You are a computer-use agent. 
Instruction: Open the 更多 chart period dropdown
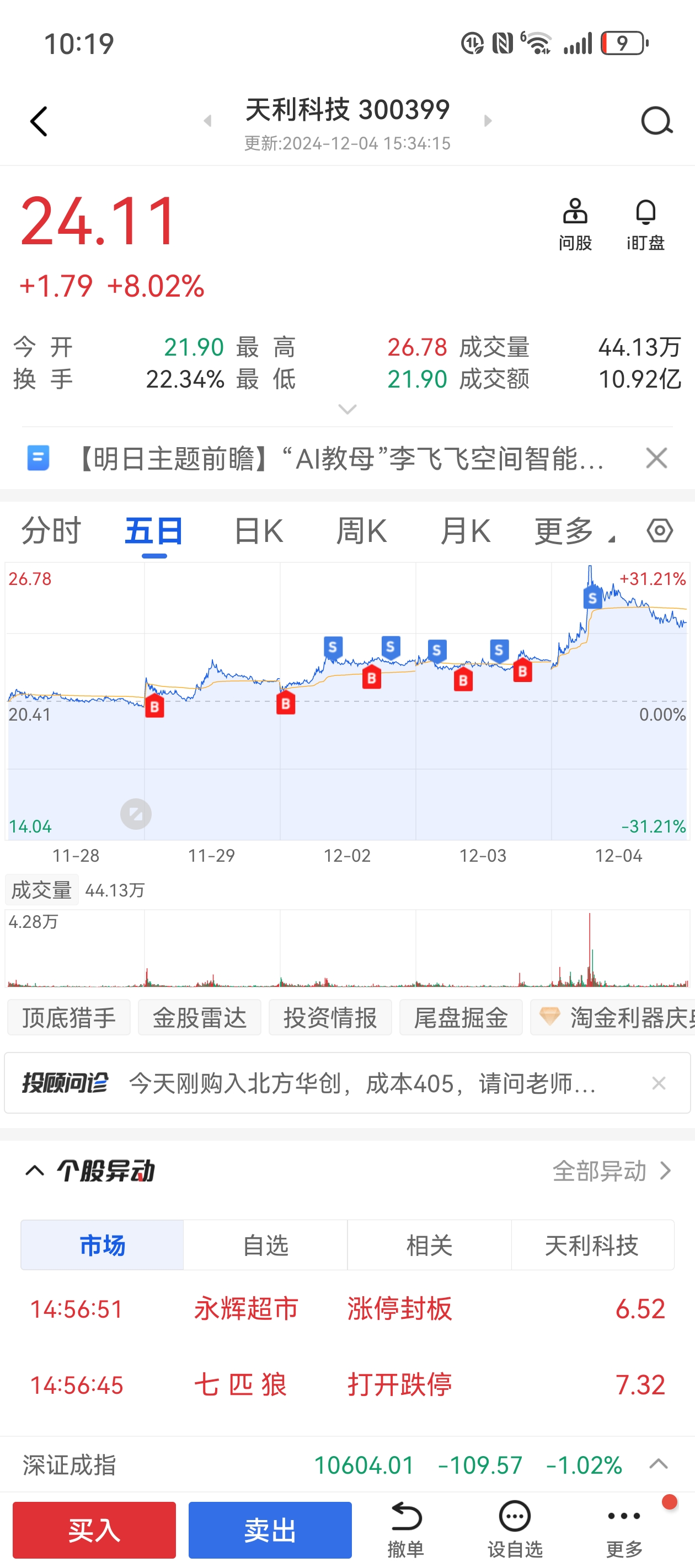tap(575, 530)
